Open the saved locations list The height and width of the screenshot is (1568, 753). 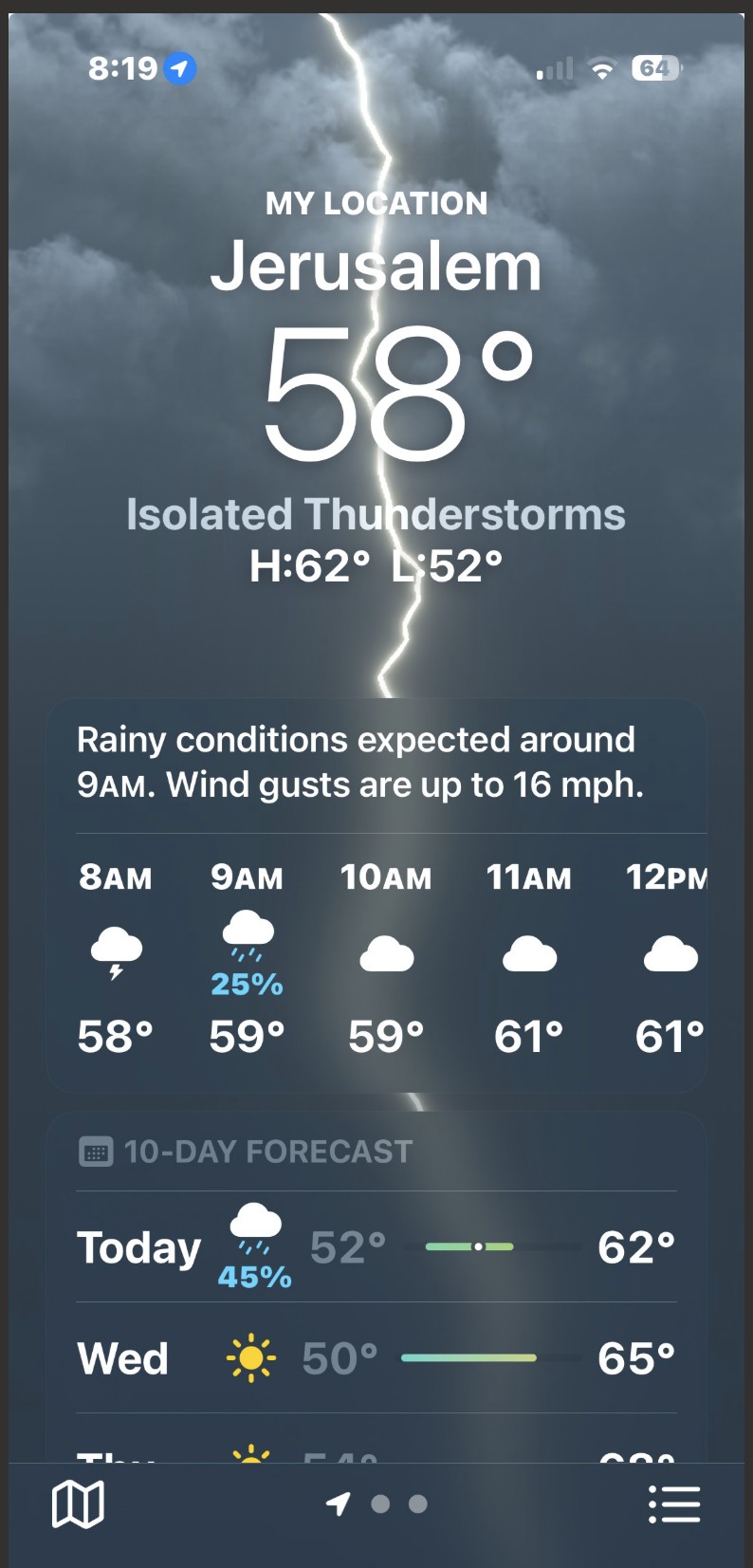(x=674, y=1504)
